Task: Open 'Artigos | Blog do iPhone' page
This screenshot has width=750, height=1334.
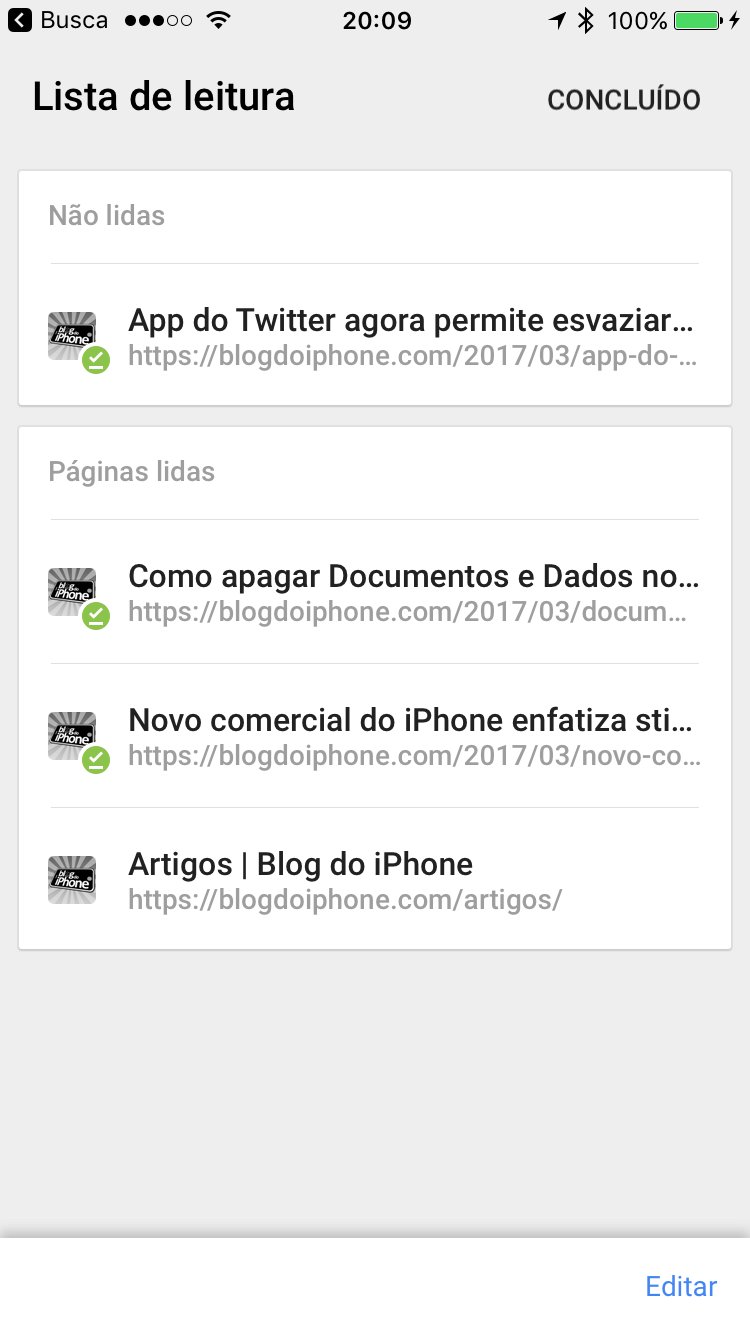Action: point(375,880)
